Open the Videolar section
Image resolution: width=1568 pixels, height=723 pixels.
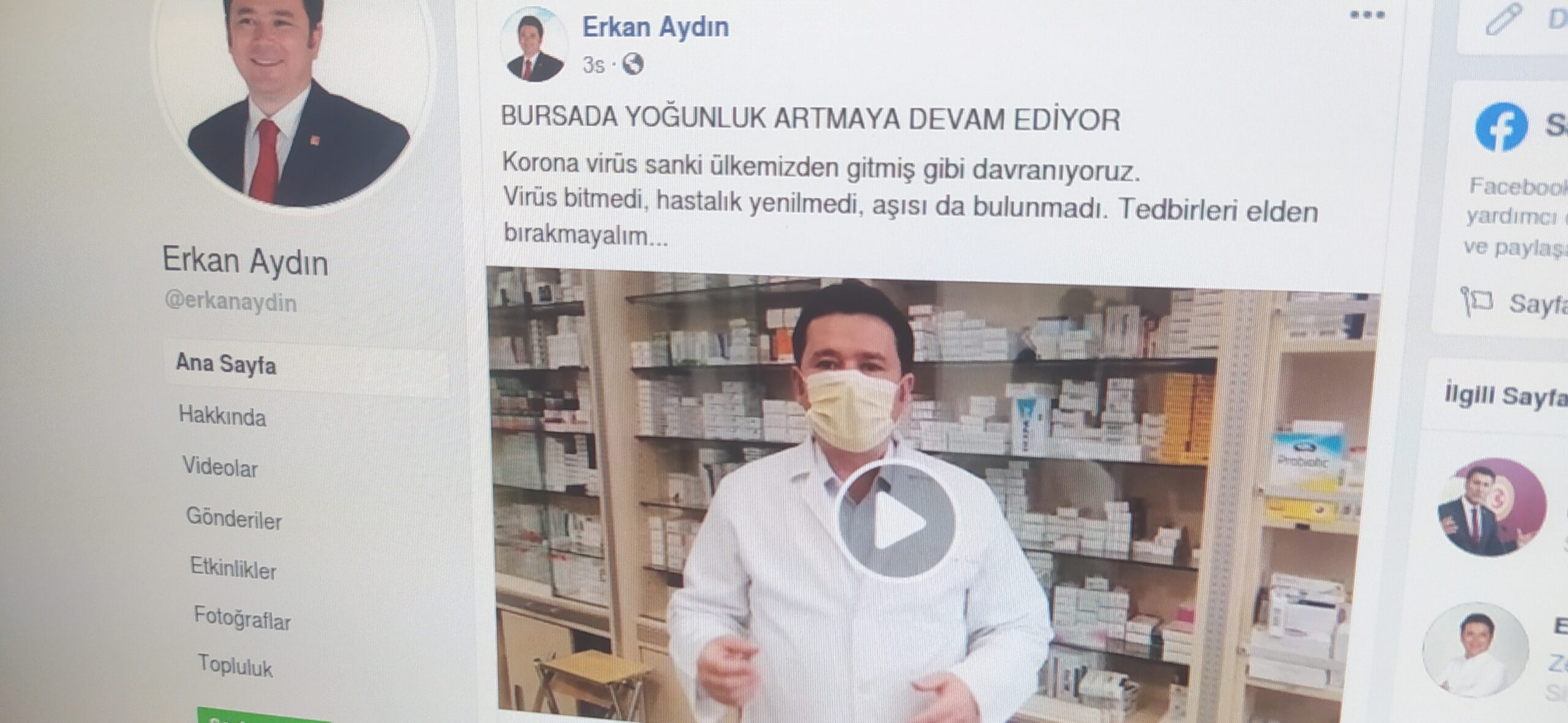pos(220,467)
